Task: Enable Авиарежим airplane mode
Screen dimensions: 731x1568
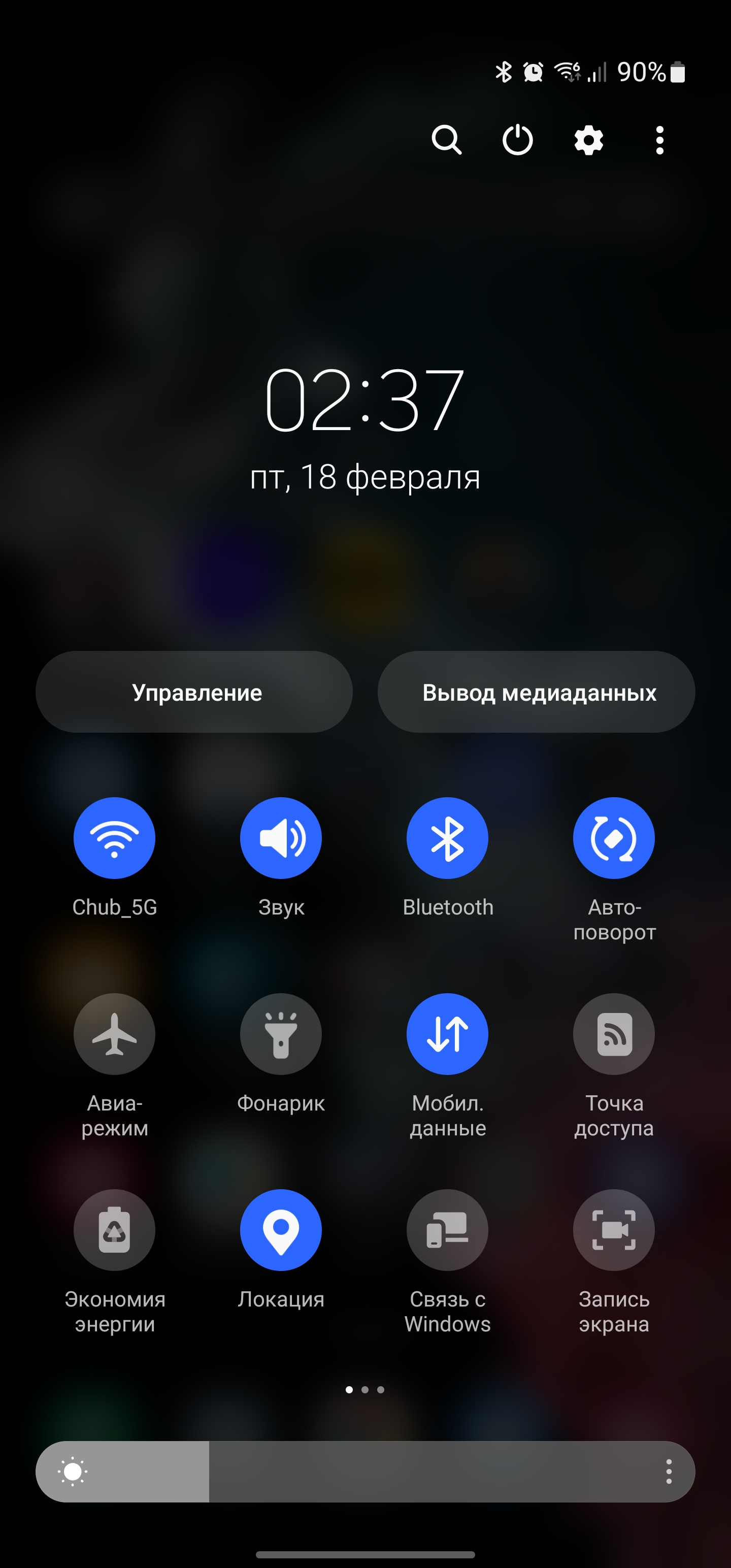Action: pyautogui.click(x=114, y=1034)
